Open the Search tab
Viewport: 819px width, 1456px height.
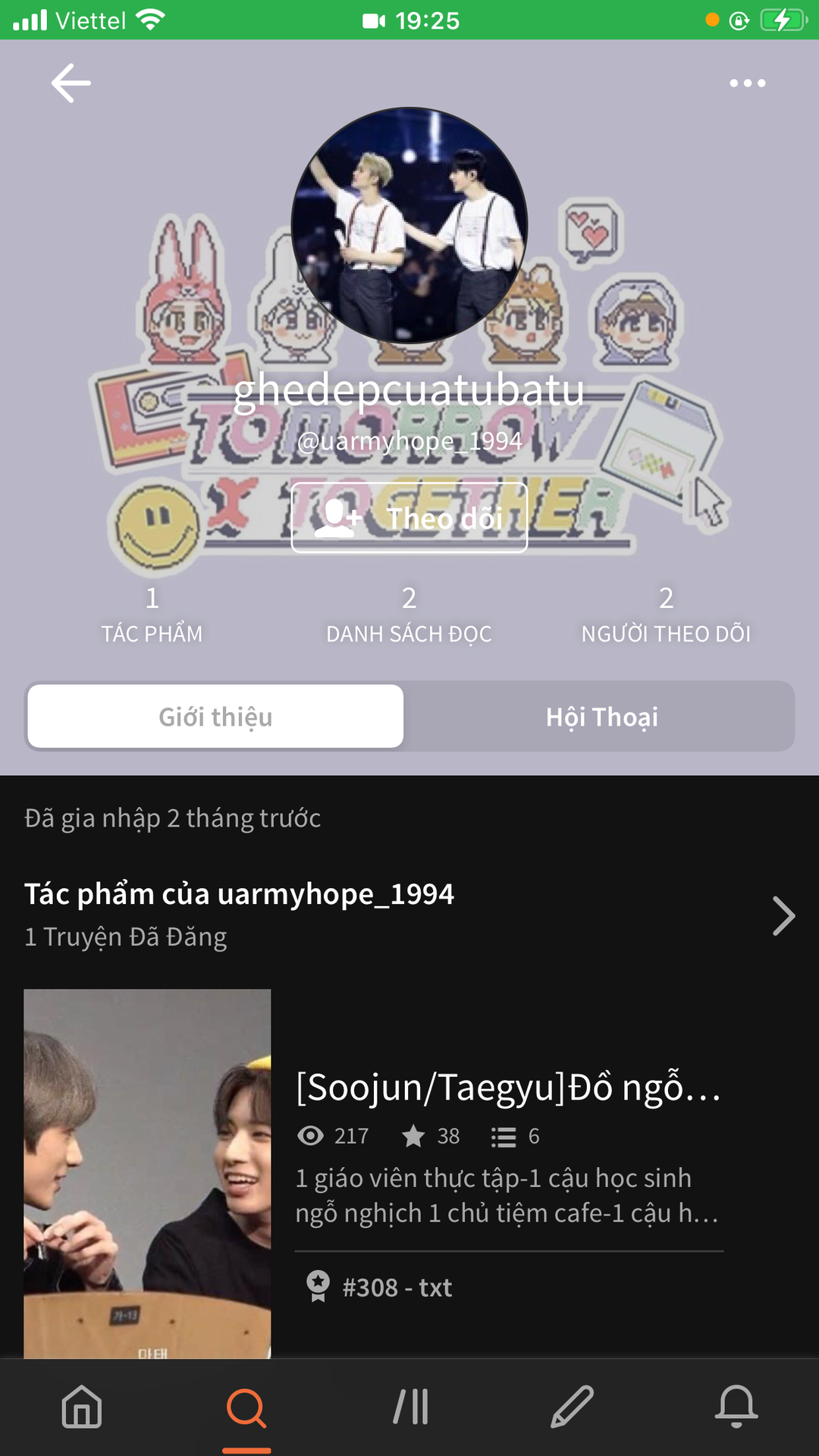(x=246, y=1407)
